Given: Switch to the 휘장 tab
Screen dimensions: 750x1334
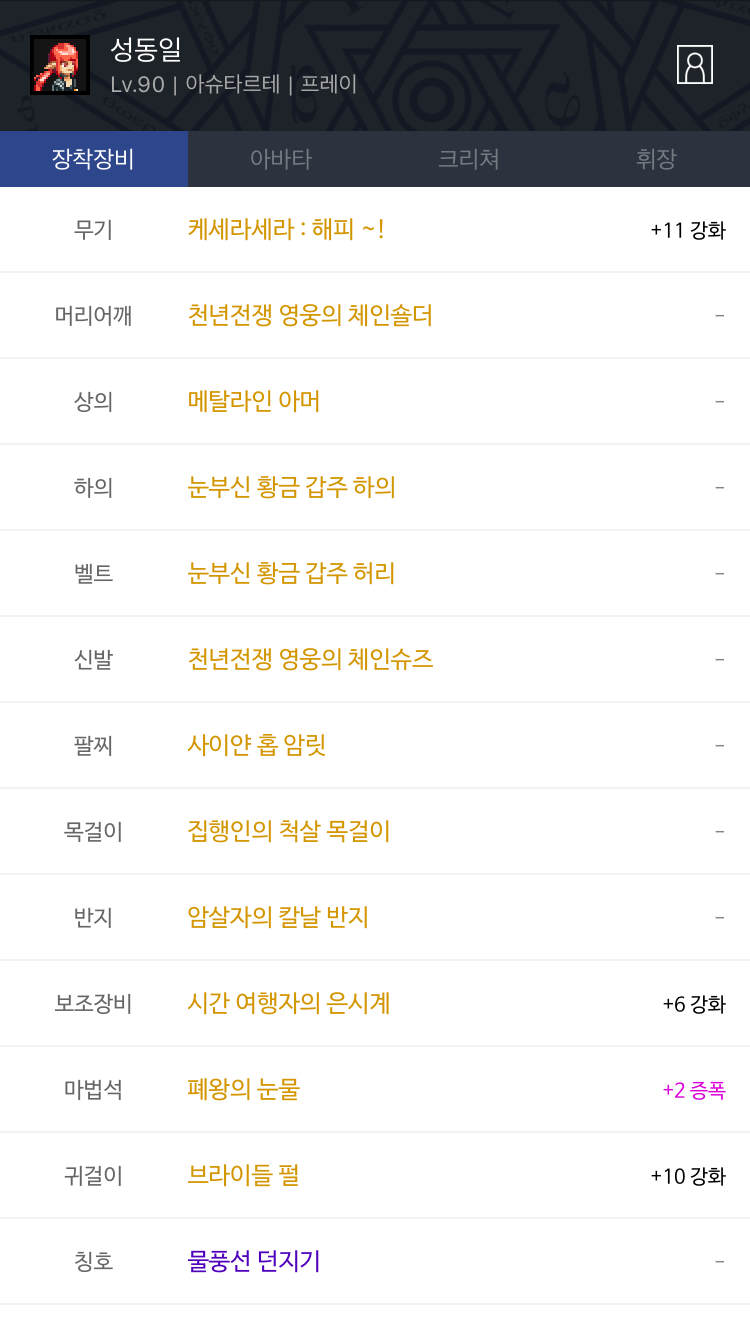Looking at the screenshot, I should pyautogui.click(x=656, y=159).
